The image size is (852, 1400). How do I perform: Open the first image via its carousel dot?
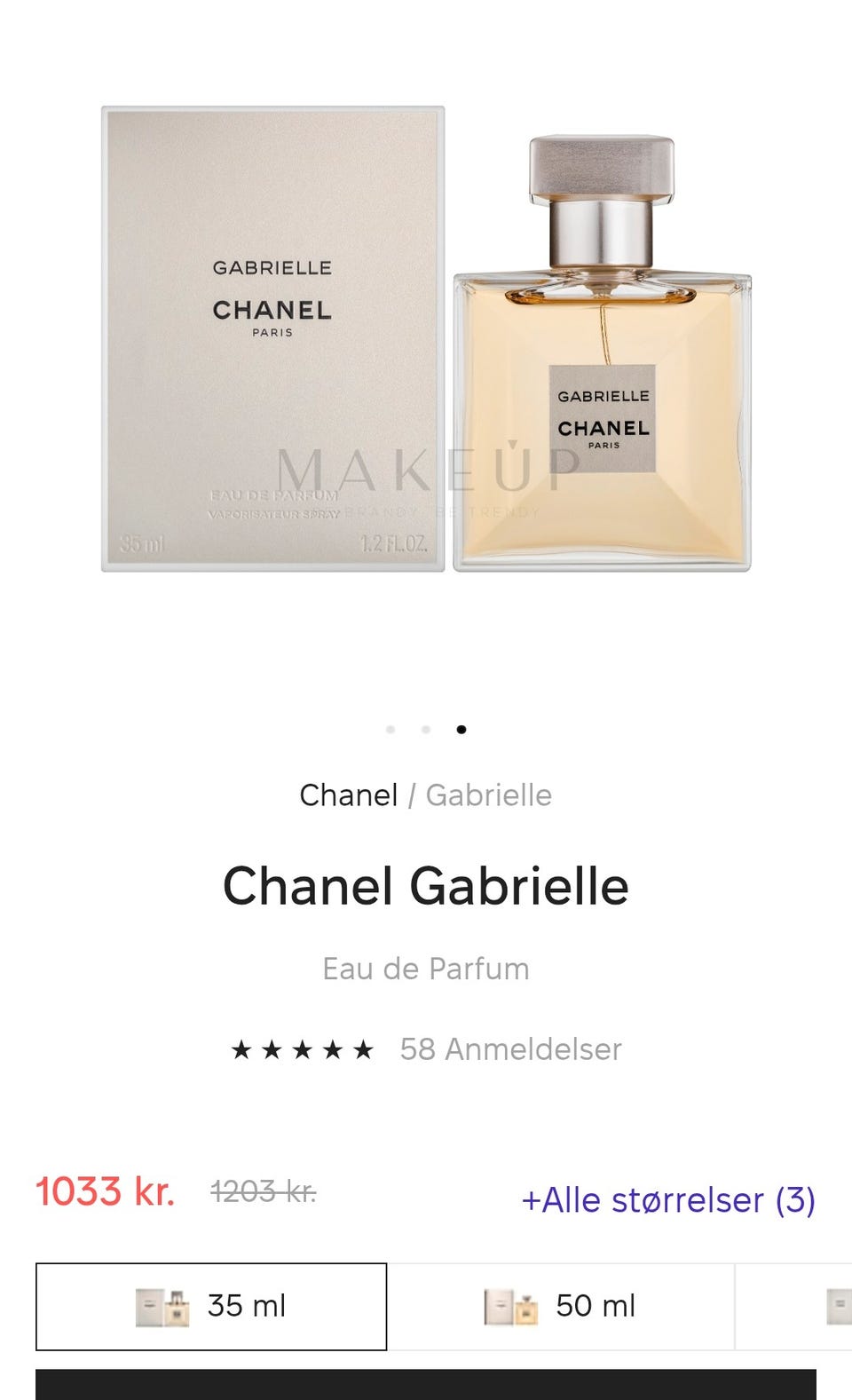point(390,728)
